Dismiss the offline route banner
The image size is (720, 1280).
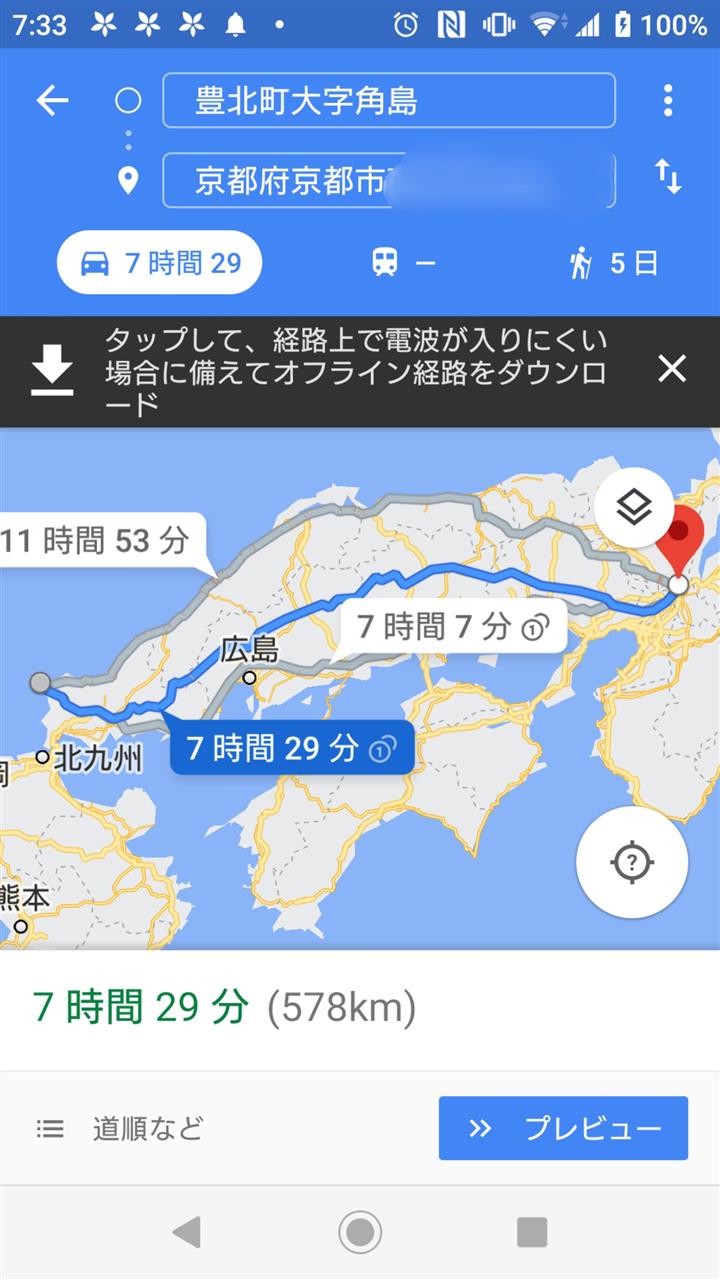point(672,369)
